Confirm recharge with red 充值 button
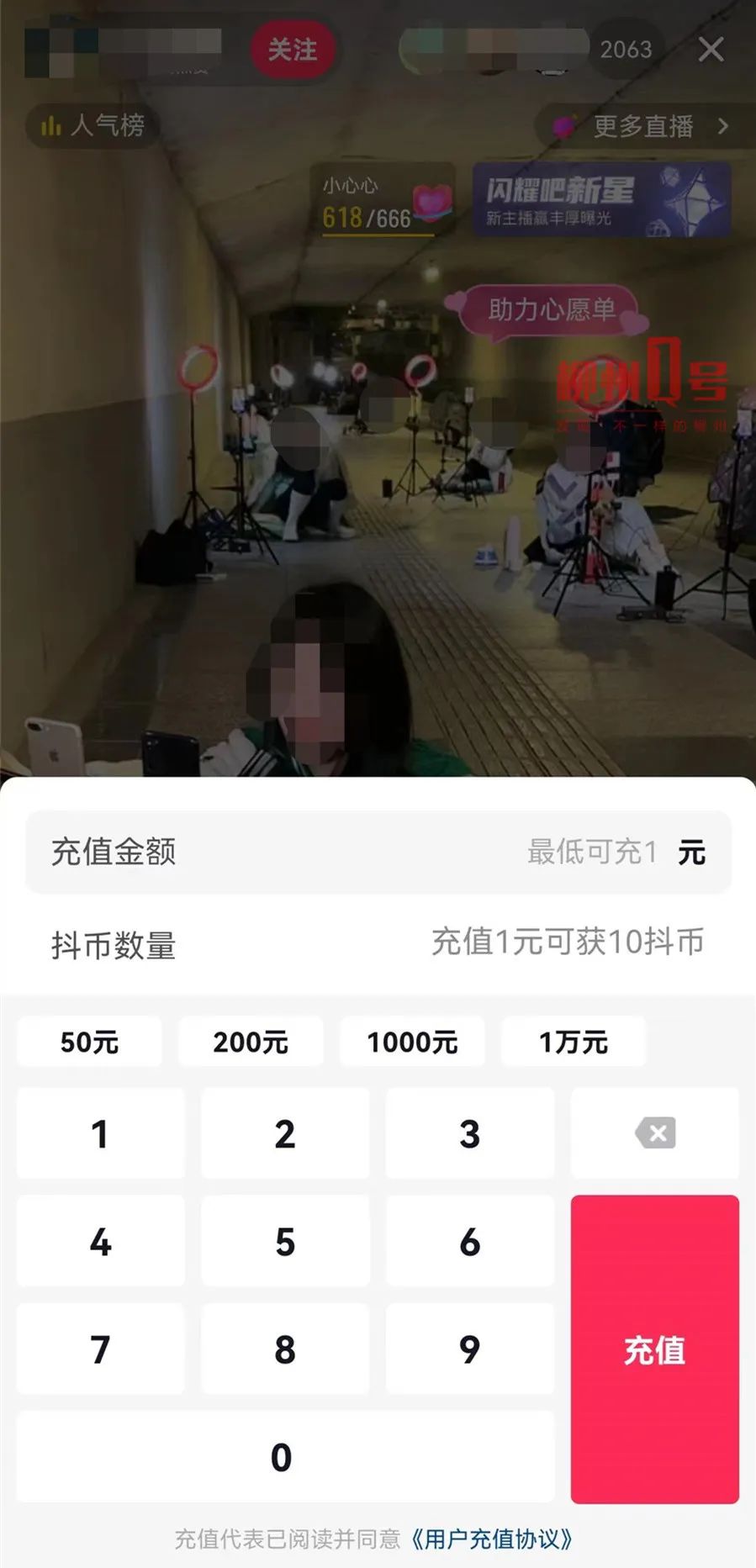This screenshot has height=1568, width=756. click(654, 1349)
